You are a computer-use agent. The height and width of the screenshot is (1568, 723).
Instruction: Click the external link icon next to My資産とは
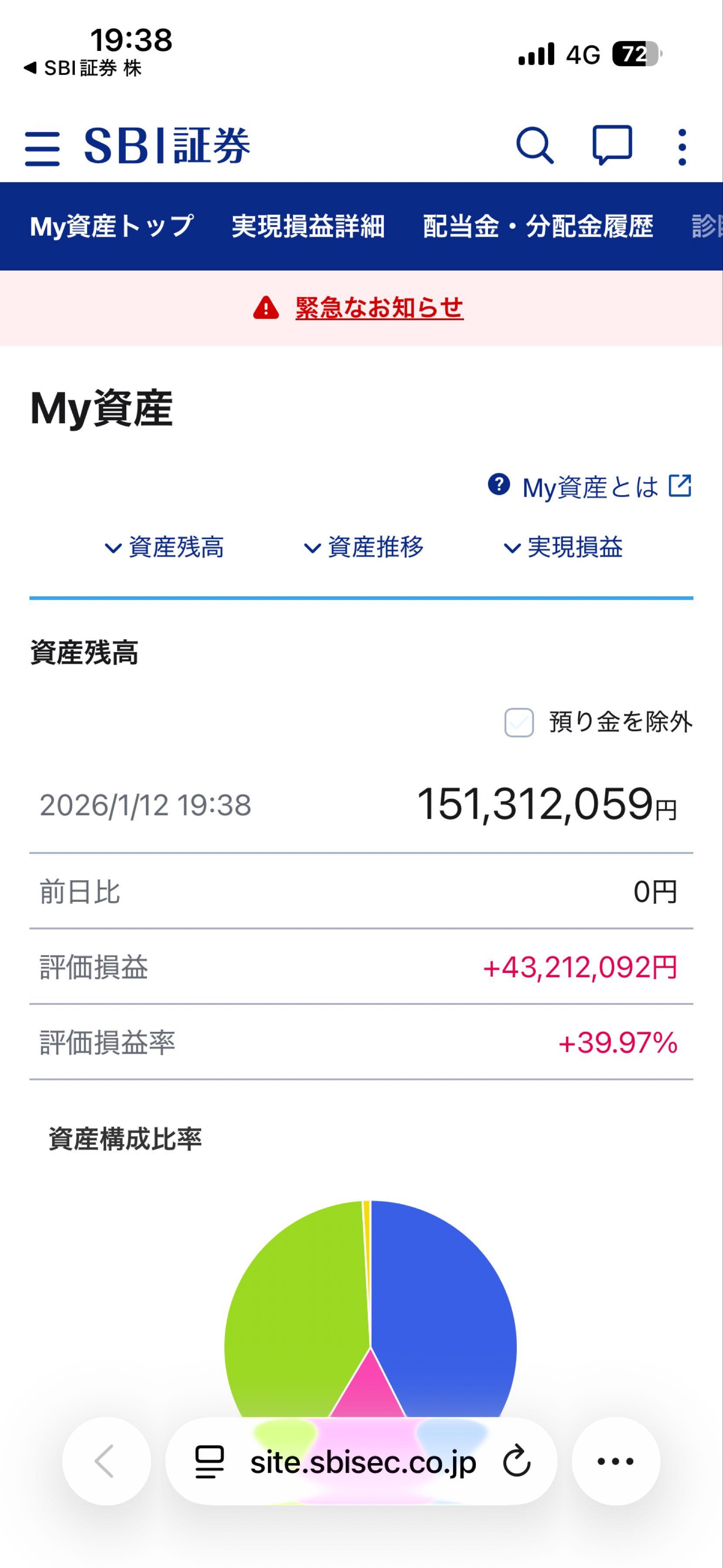pyautogui.click(x=680, y=486)
